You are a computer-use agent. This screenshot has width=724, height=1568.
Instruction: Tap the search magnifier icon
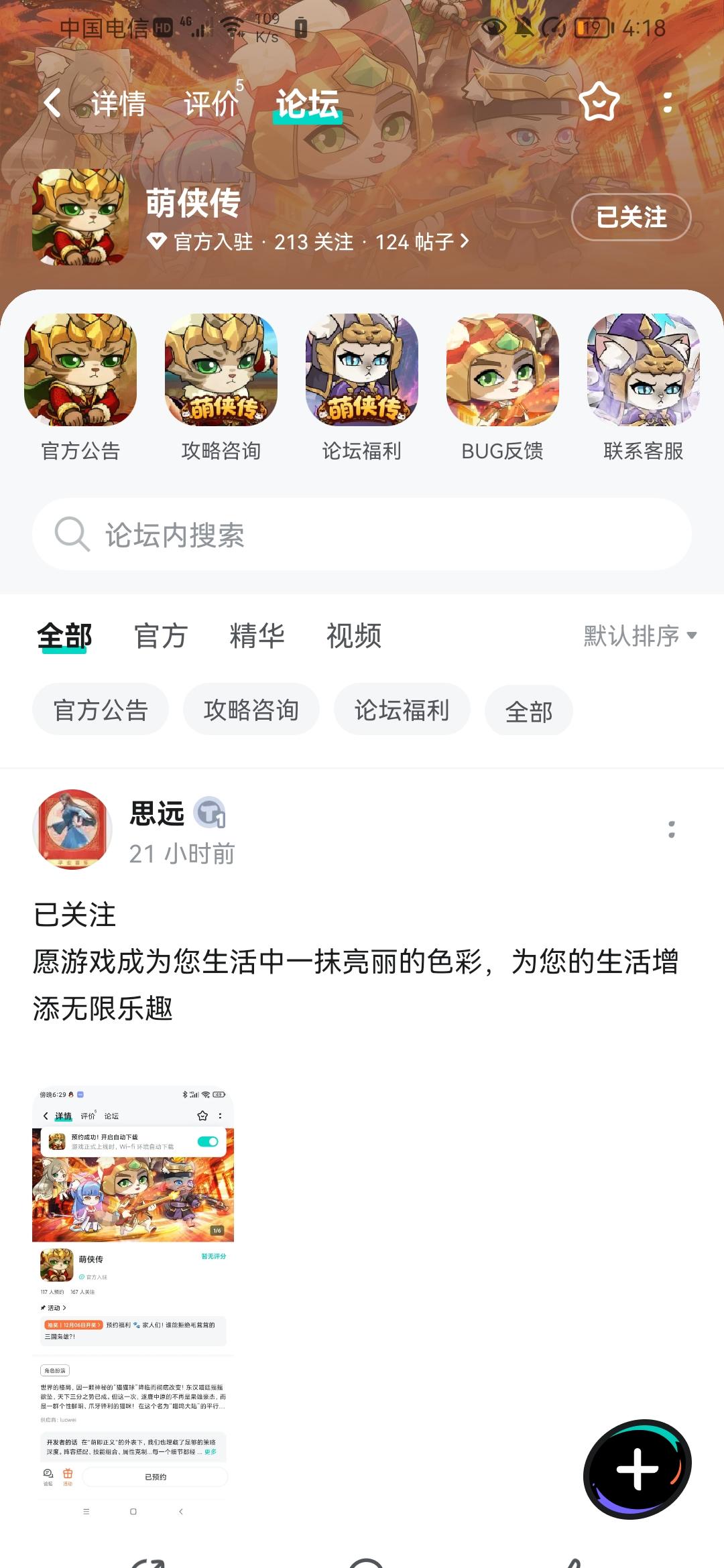[71, 534]
